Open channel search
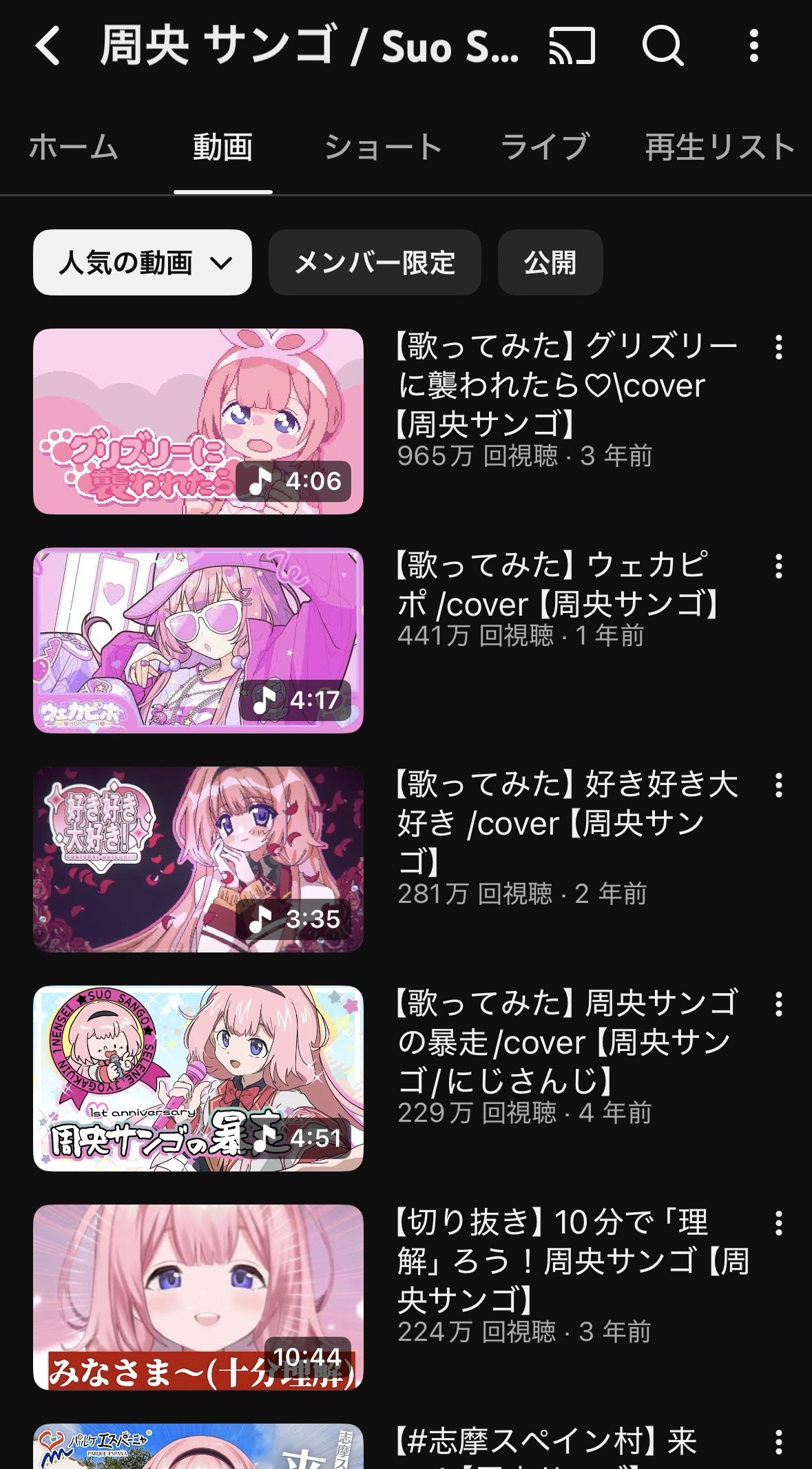The height and width of the screenshot is (1469, 812). pos(663,46)
